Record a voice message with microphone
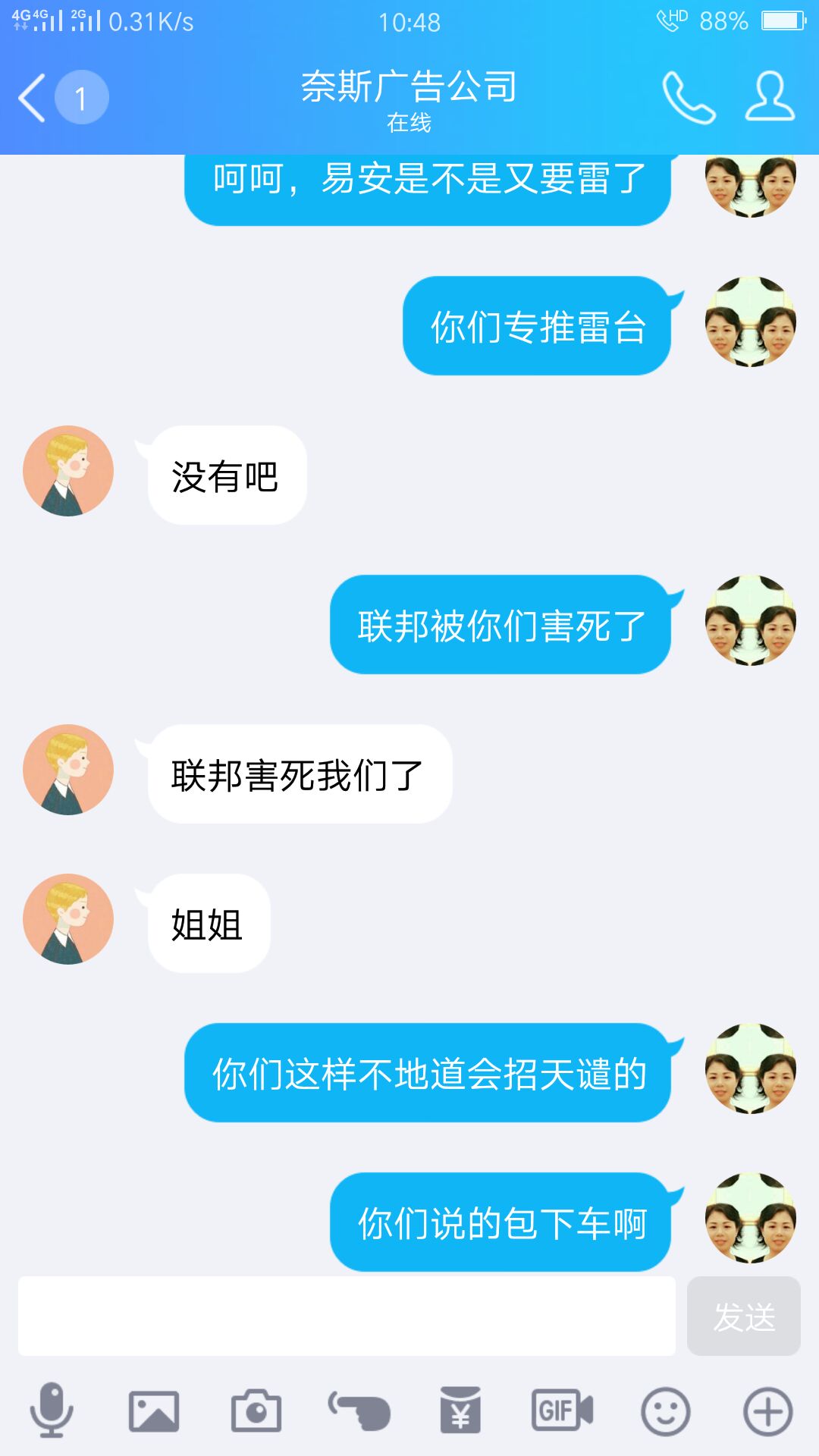This screenshot has width=819, height=1456. 52,1411
